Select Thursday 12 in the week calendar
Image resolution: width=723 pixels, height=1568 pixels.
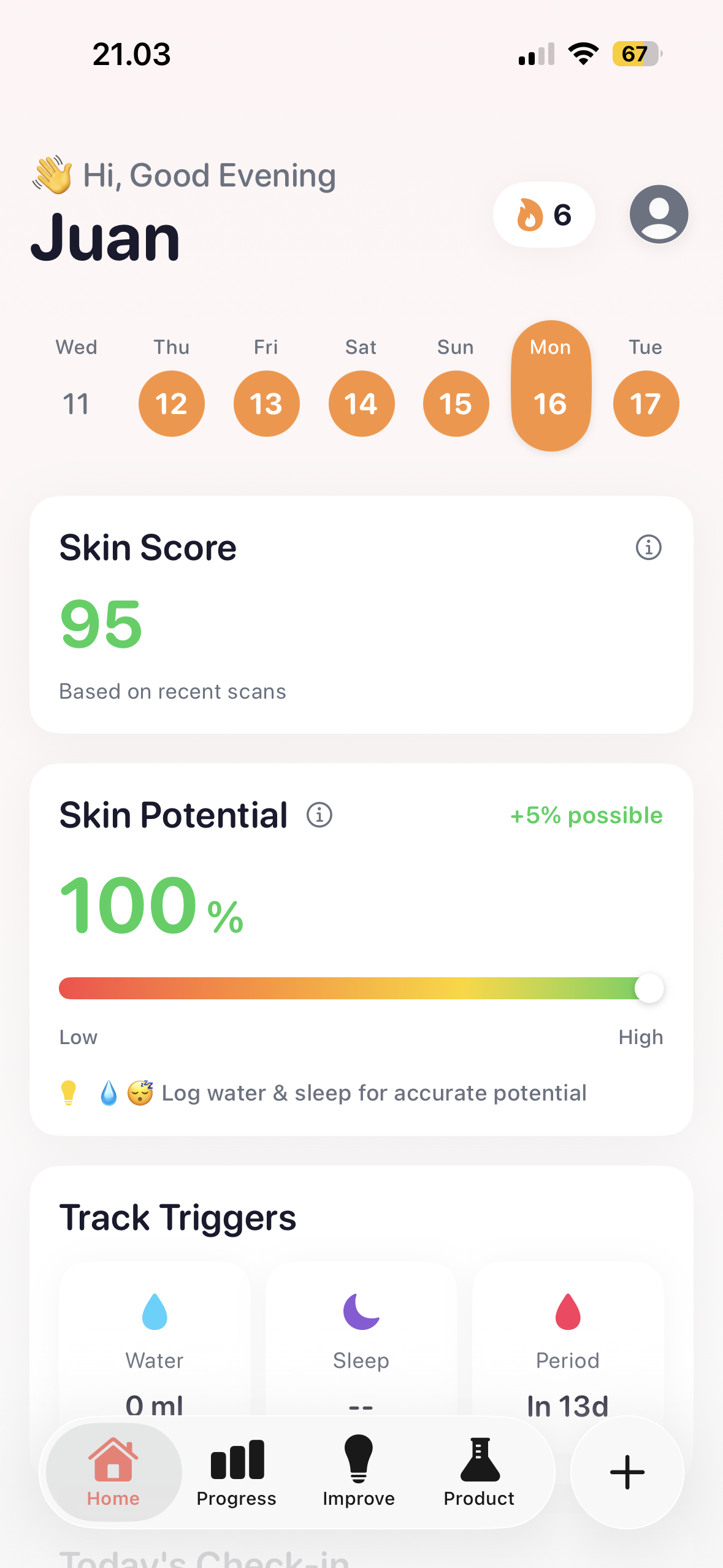(x=171, y=403)
